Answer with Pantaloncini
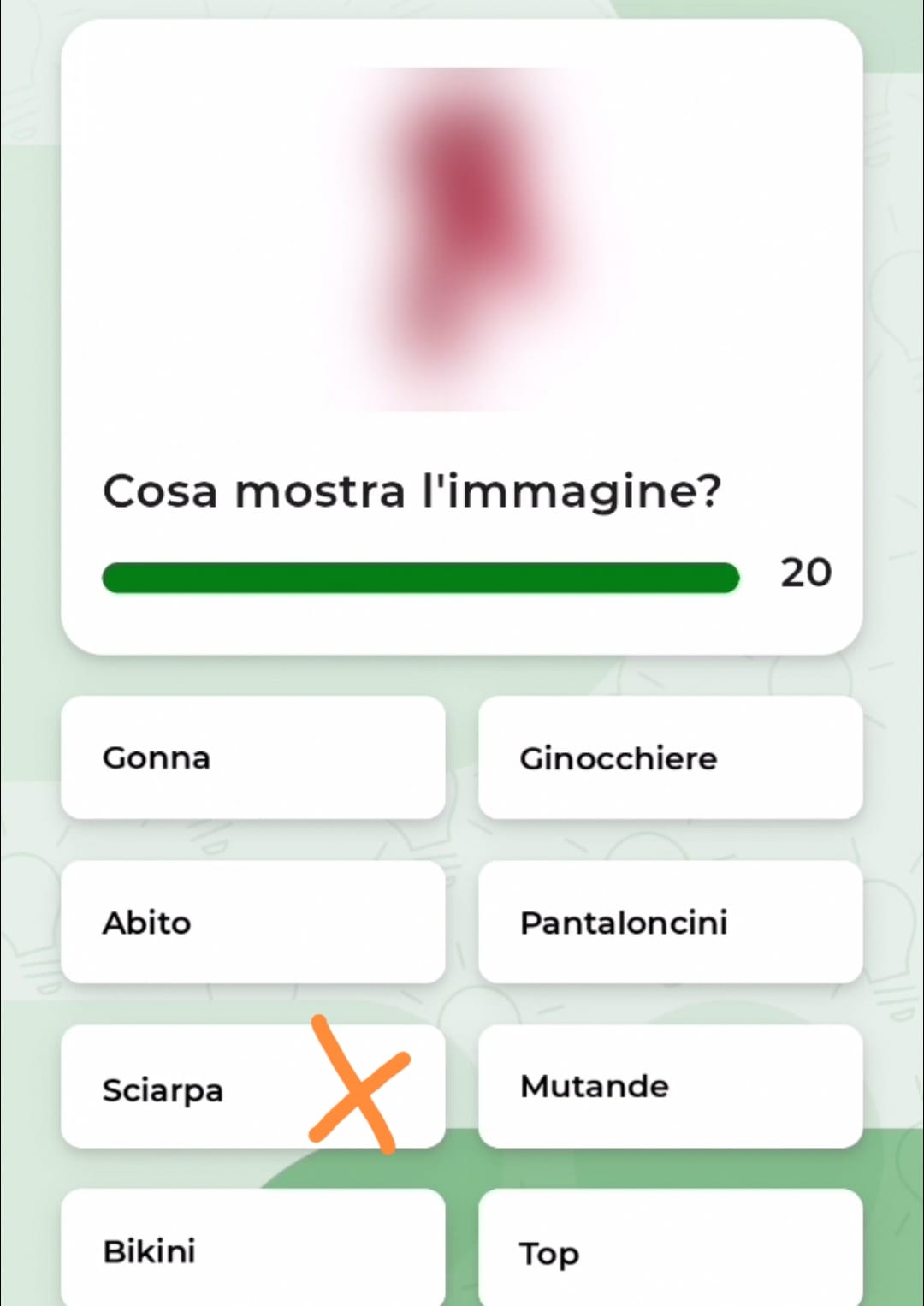 click(670, 922)
